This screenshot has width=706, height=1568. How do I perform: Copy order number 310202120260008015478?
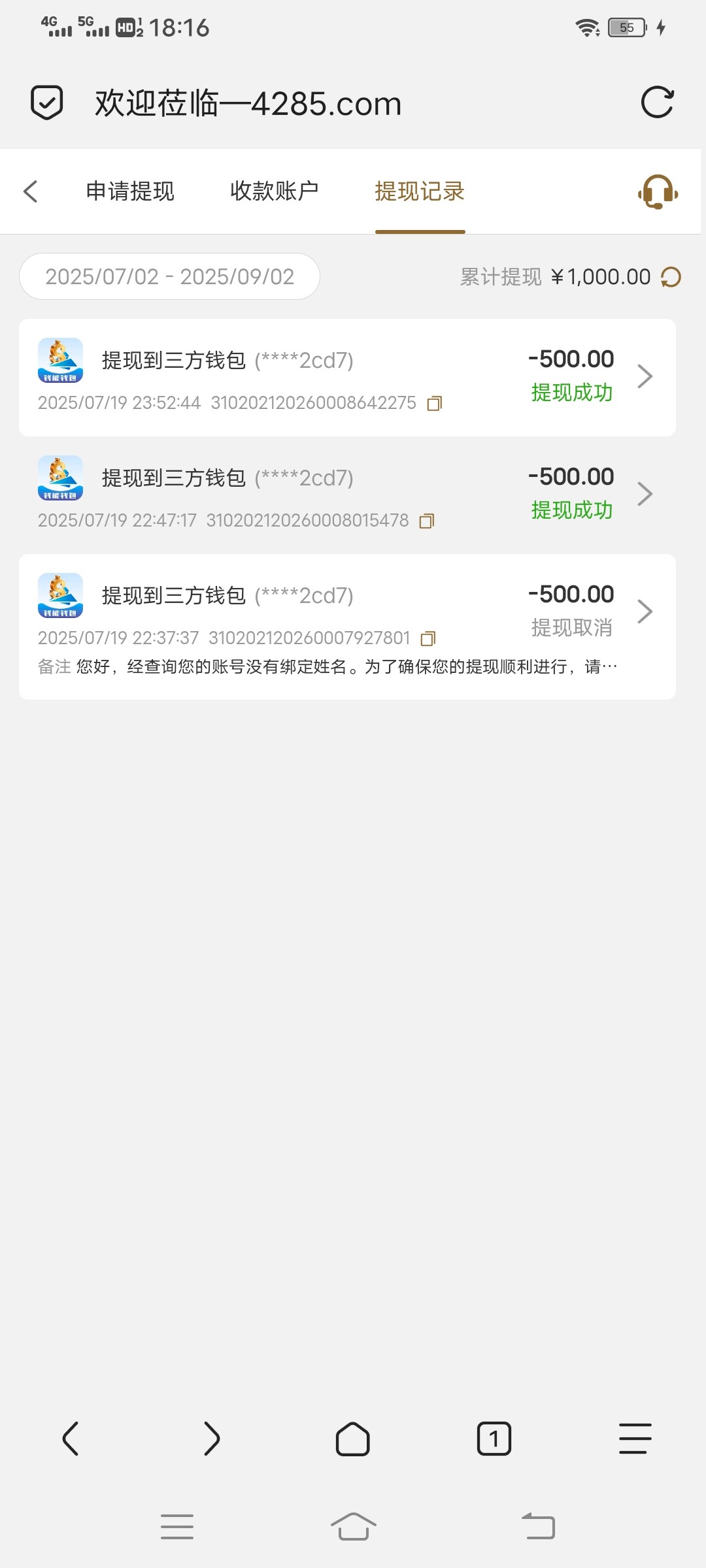coord(427,521)
